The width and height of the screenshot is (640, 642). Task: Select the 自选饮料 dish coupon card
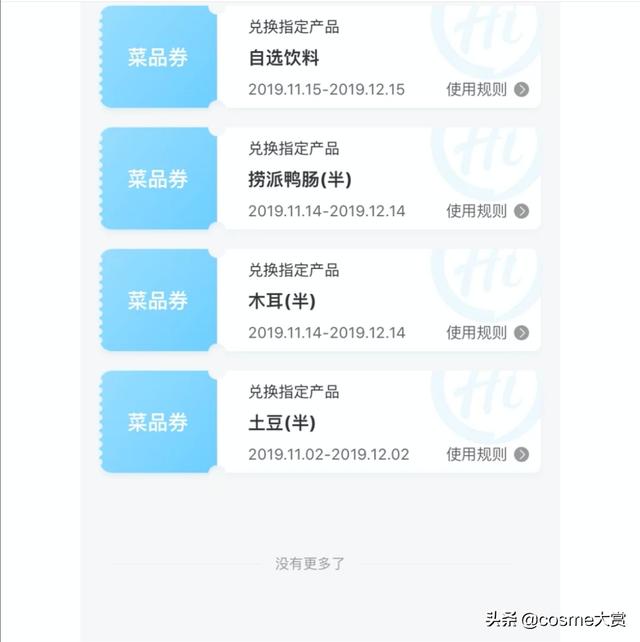320,58
